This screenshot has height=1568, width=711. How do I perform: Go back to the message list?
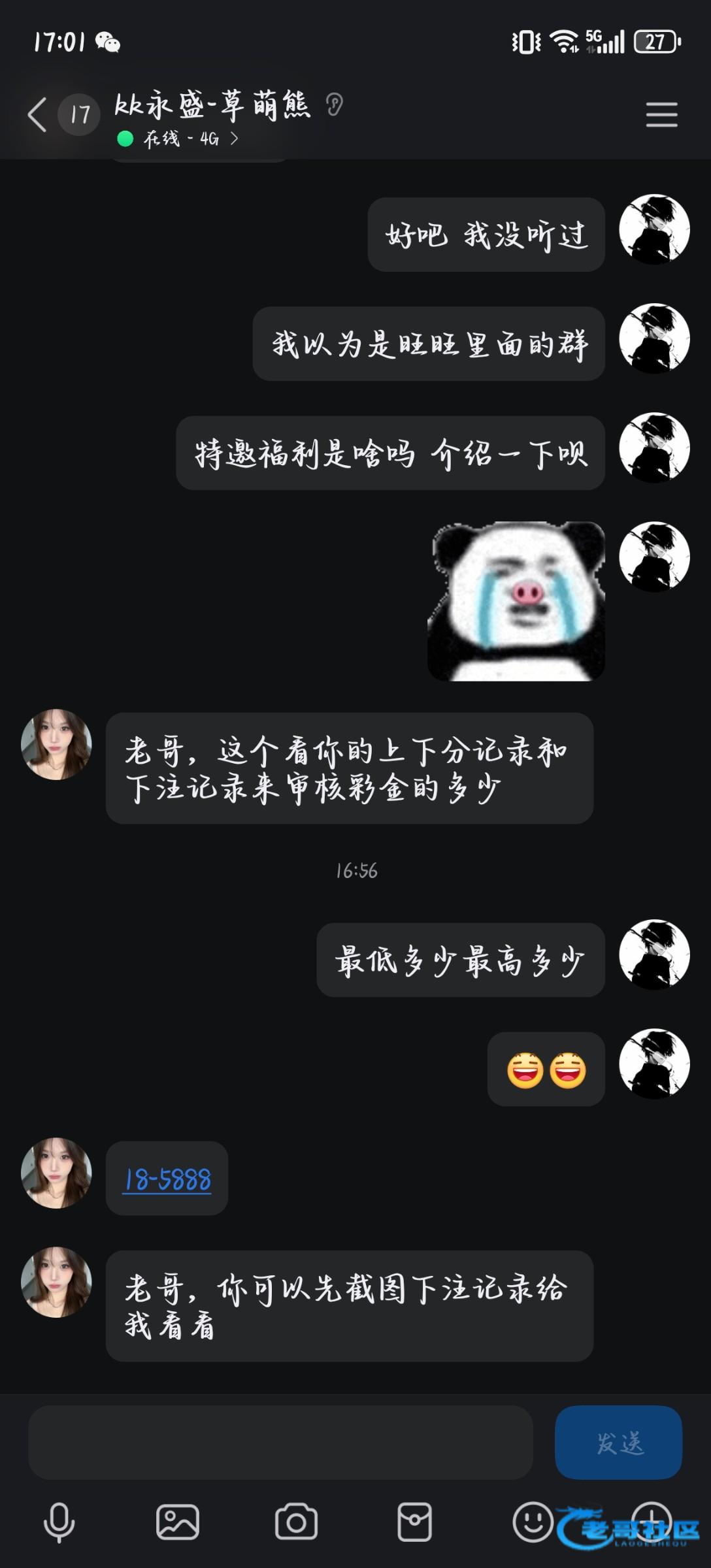click(x=38, y=115)
